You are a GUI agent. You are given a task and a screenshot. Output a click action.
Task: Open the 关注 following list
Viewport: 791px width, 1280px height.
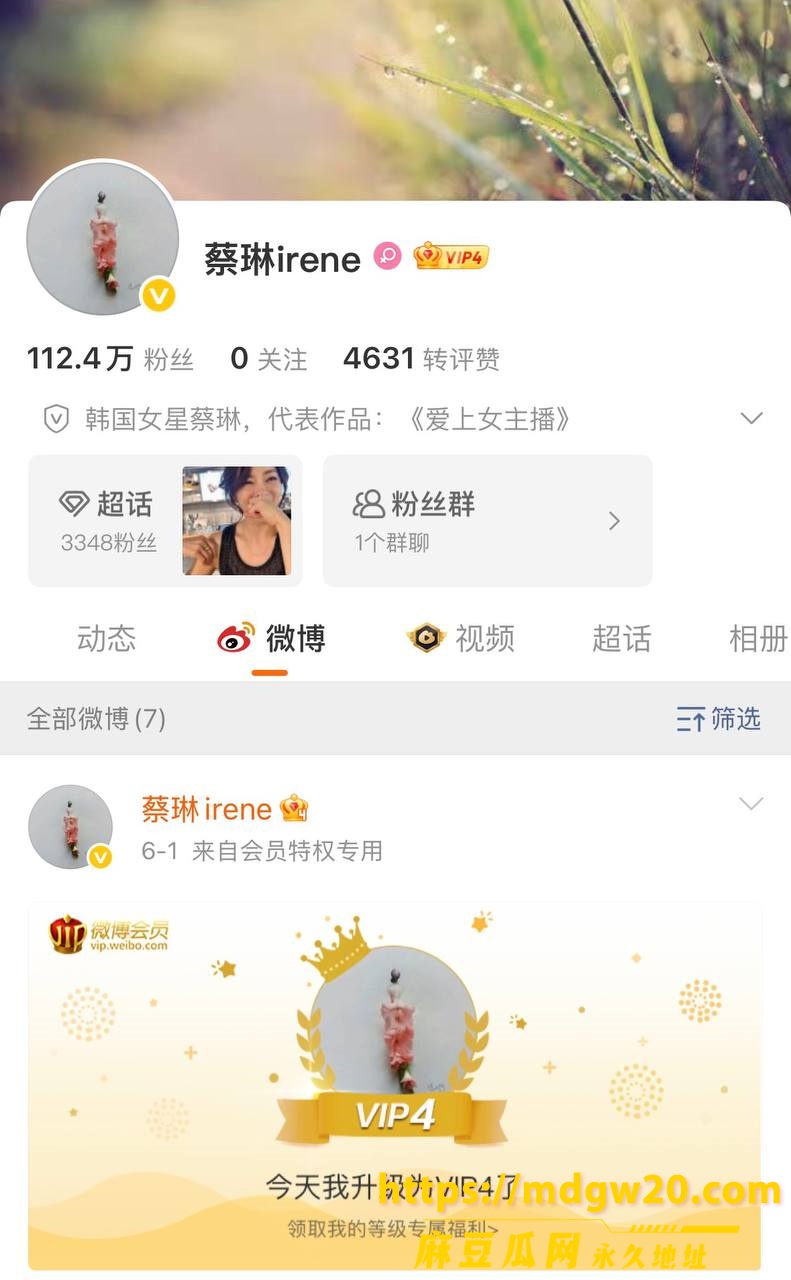click(x=269, y=359)
